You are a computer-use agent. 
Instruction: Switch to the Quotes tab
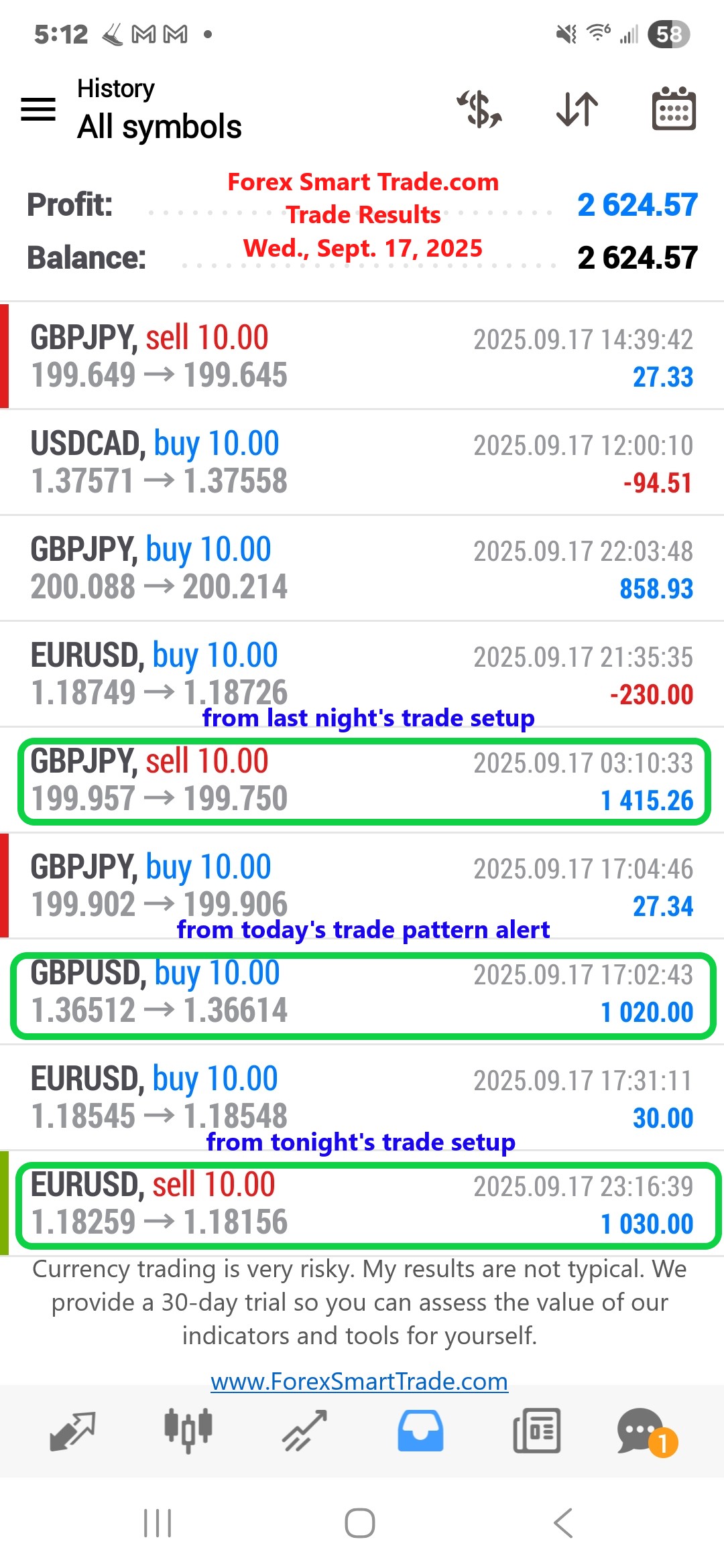click(x=72, y=1431)
